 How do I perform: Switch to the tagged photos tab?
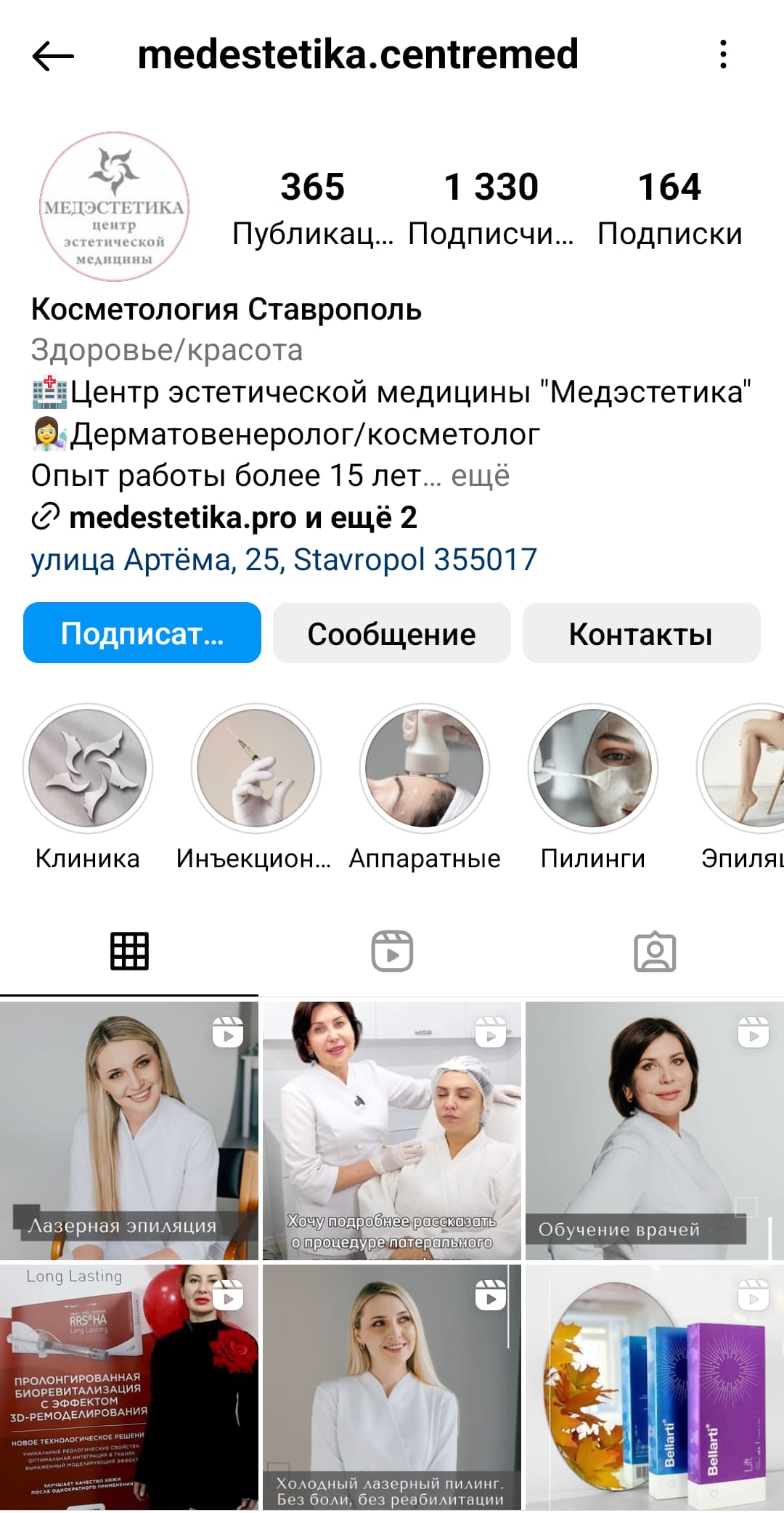[x=655, y=951]
